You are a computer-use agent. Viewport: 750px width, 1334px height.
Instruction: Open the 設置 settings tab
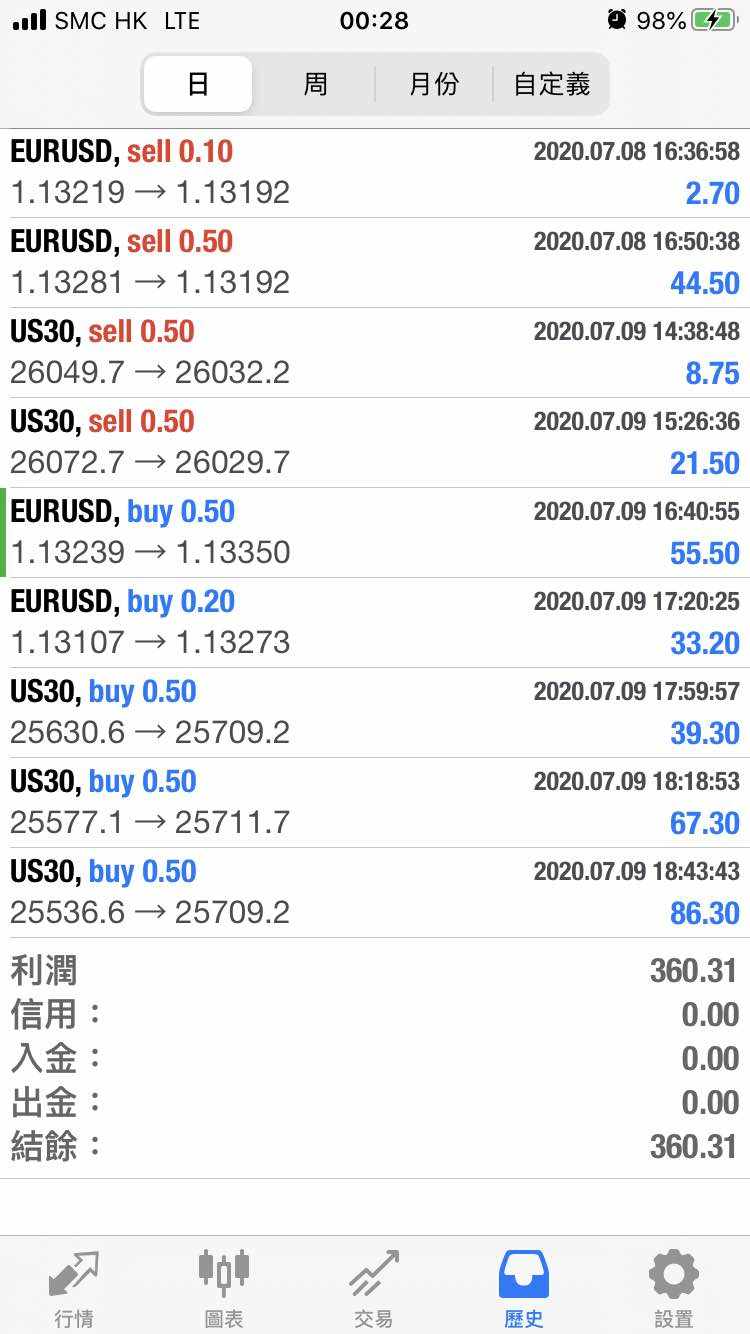(x=674, y=1288)
